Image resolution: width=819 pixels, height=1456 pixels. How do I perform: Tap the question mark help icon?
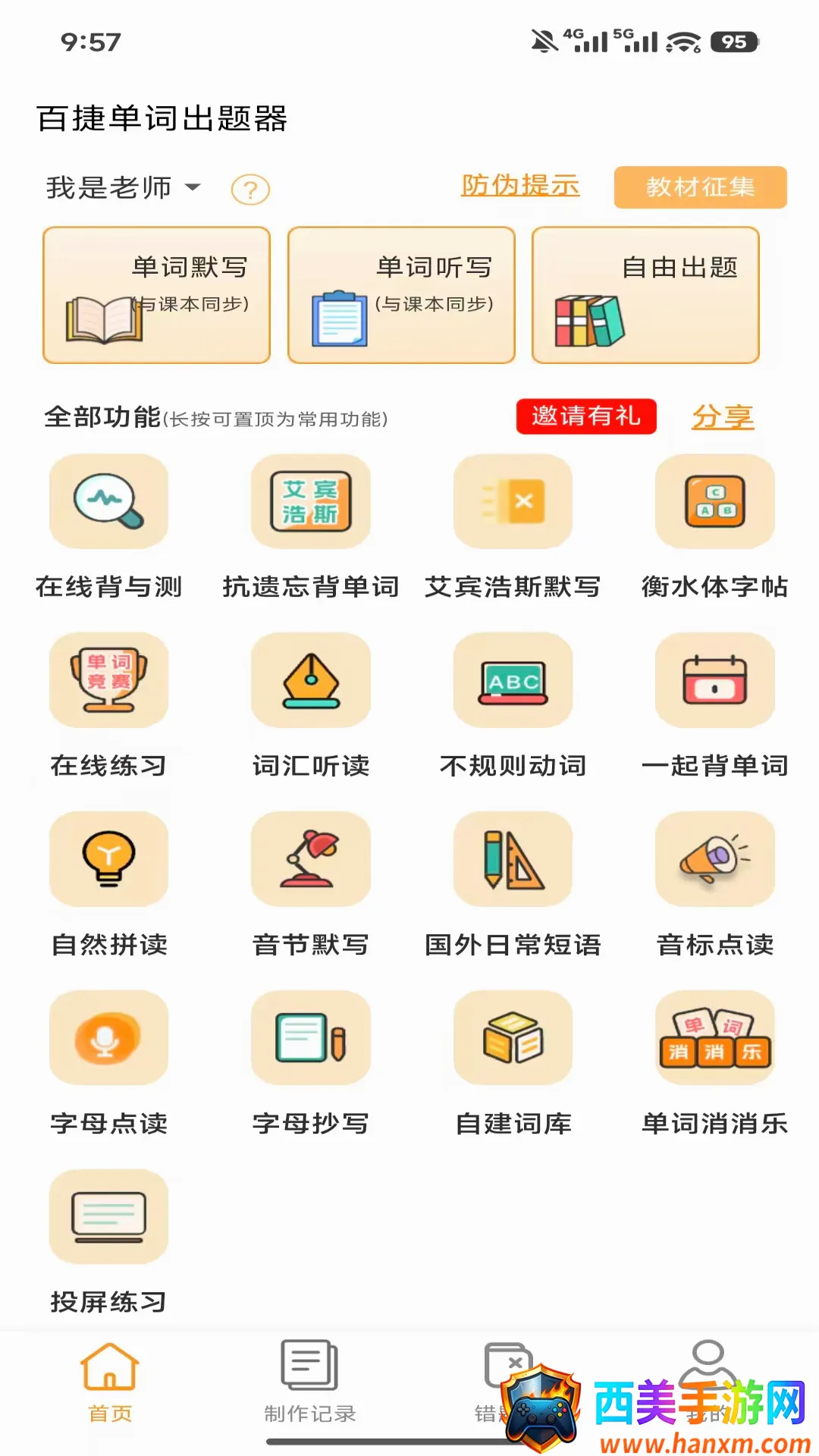250,190
